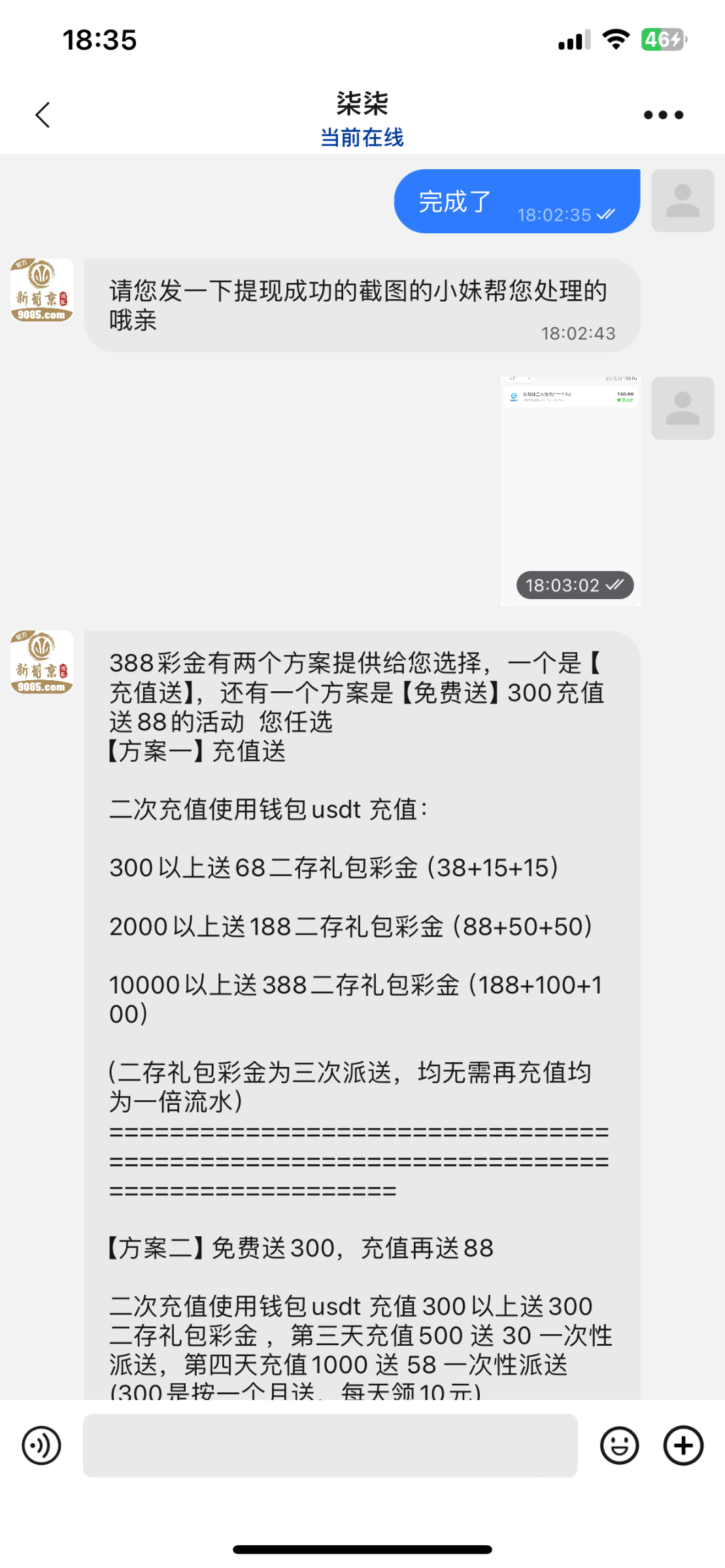Tap the 当前在线 online status text
The height and width of the screenshot is (1568, 725).
pyautogui.click(x=362, y=138)
